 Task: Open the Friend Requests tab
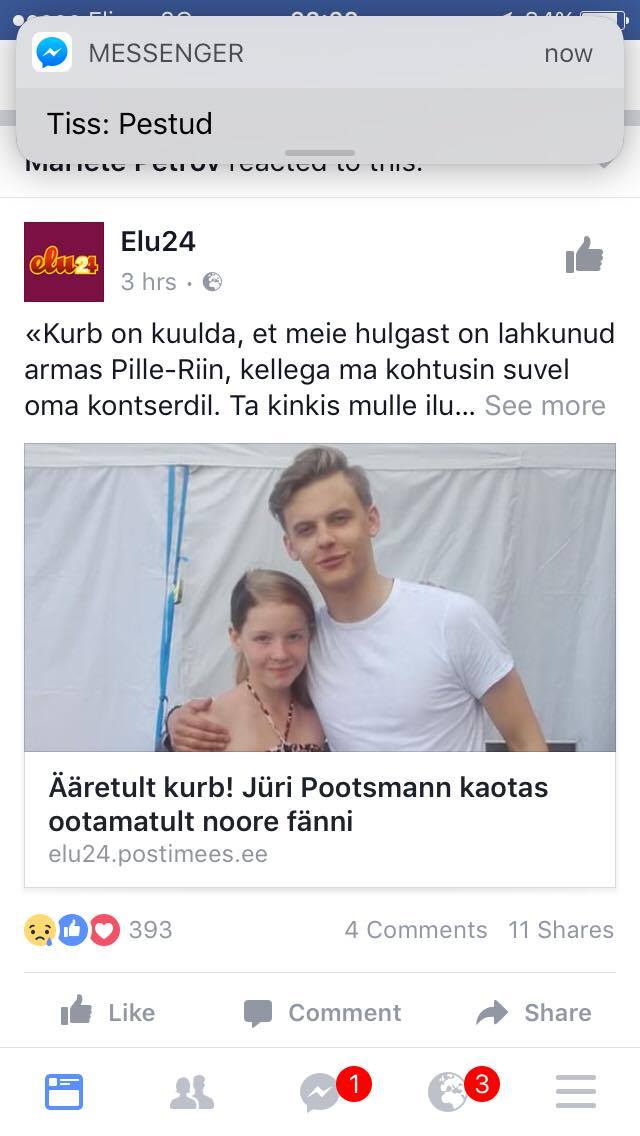click(x=191, y=1092)
